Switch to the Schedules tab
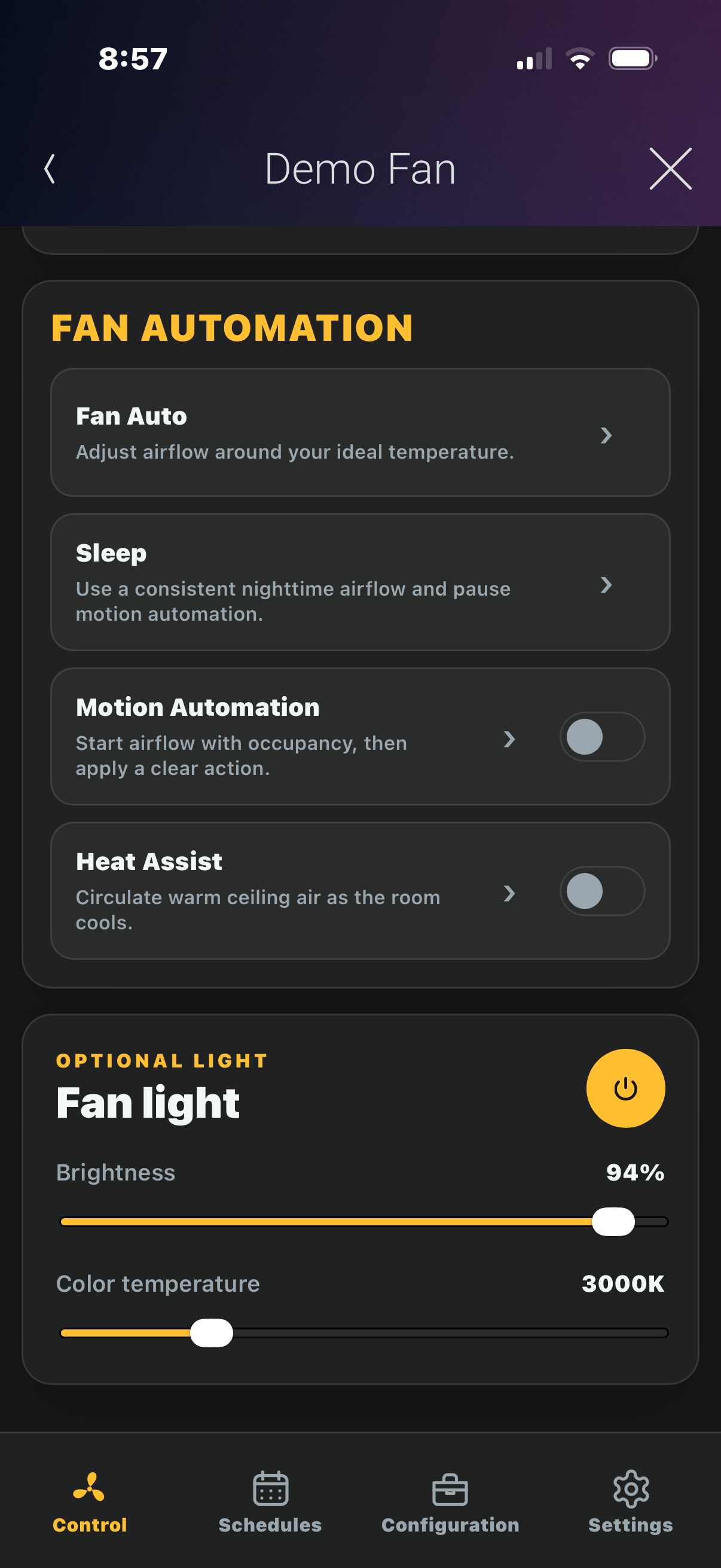 click(x=270, y=1502)
